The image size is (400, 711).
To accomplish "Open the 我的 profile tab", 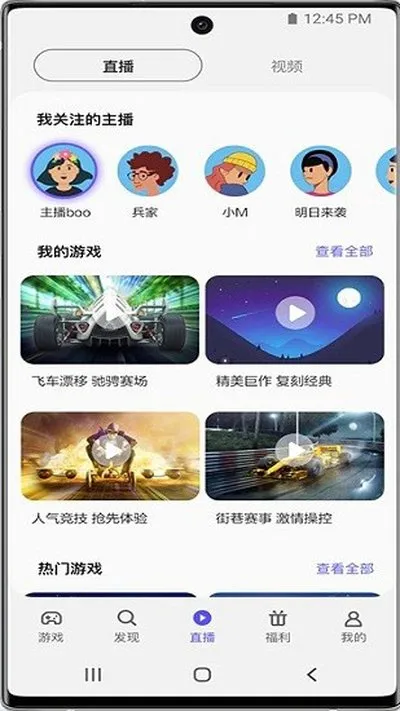I will point(353,627).
